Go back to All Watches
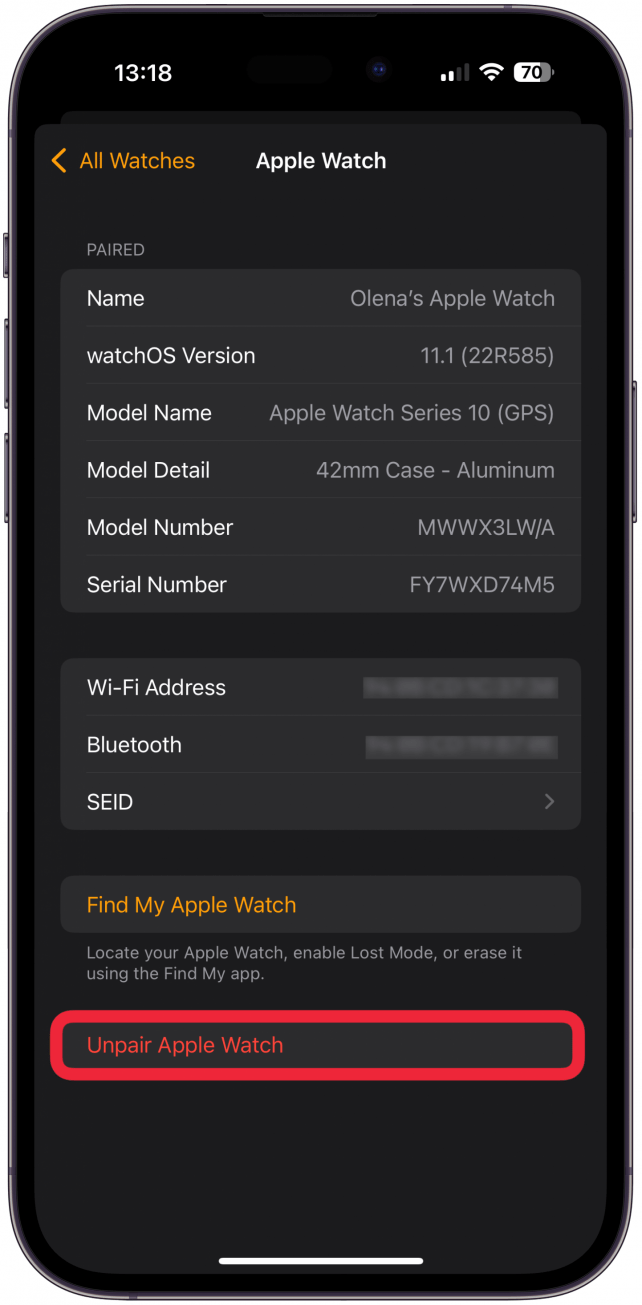Viewport: 642px width, 1305px height. point(123,161)
